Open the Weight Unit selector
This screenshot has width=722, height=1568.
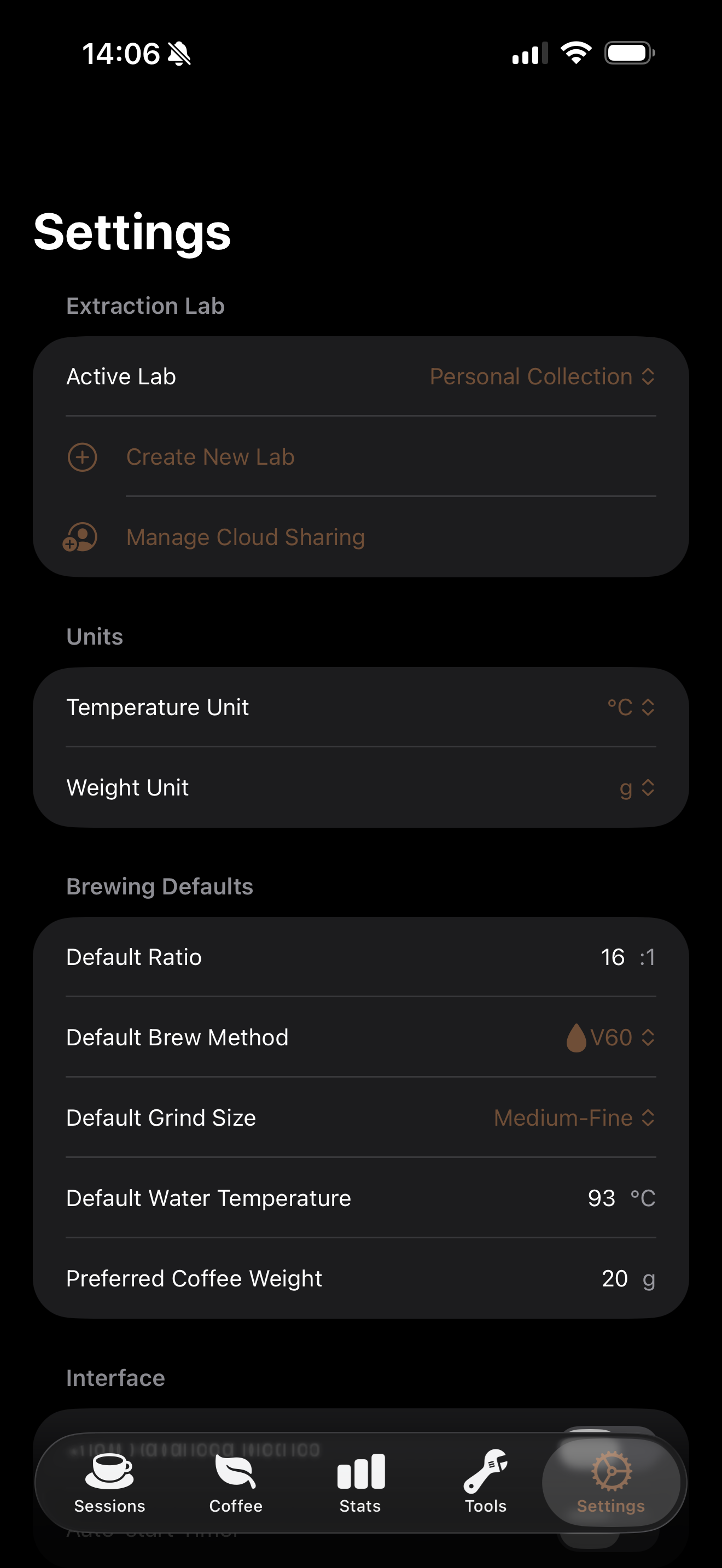[x=635, y=788]
